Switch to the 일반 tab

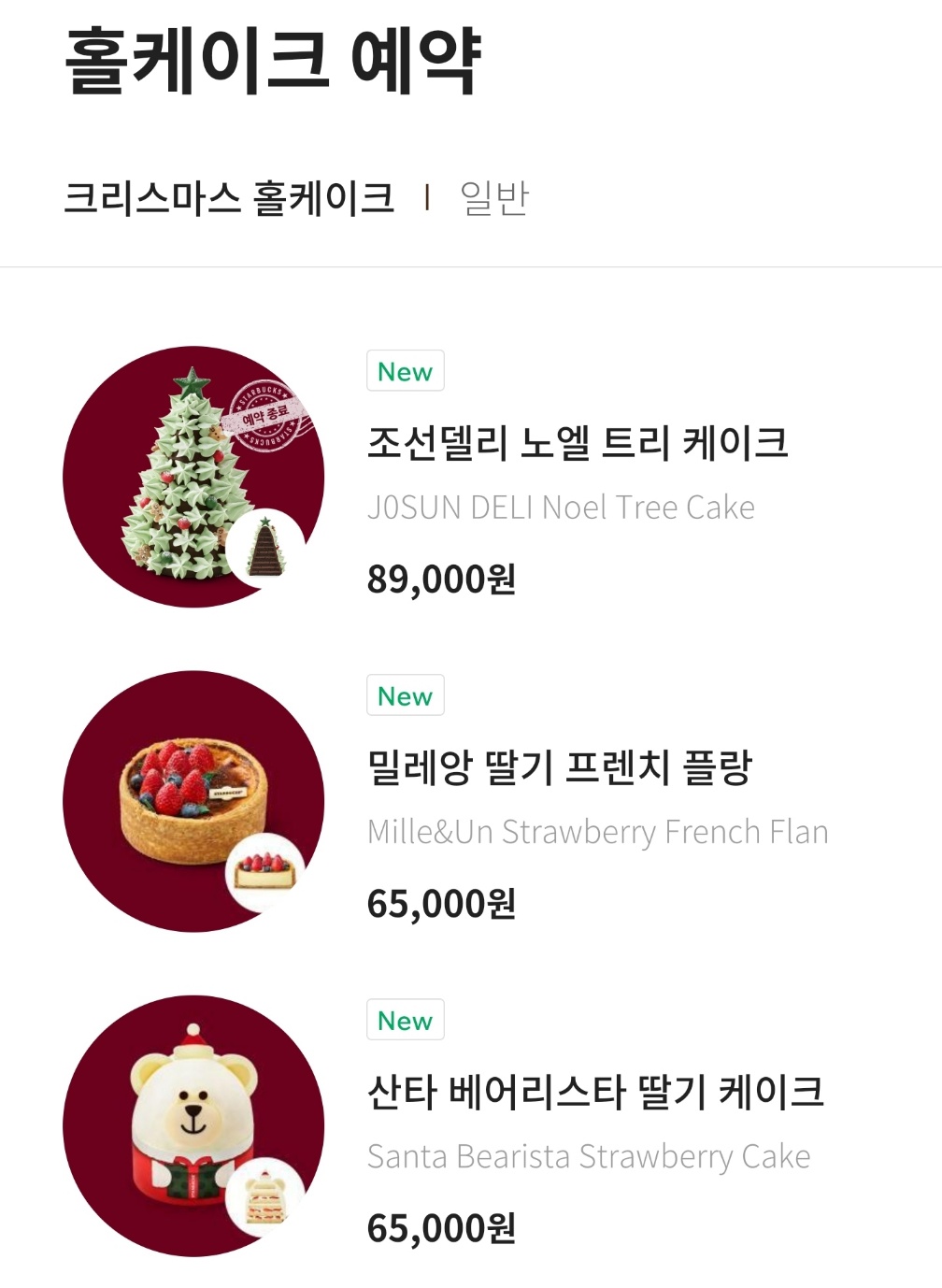[493, 198]
